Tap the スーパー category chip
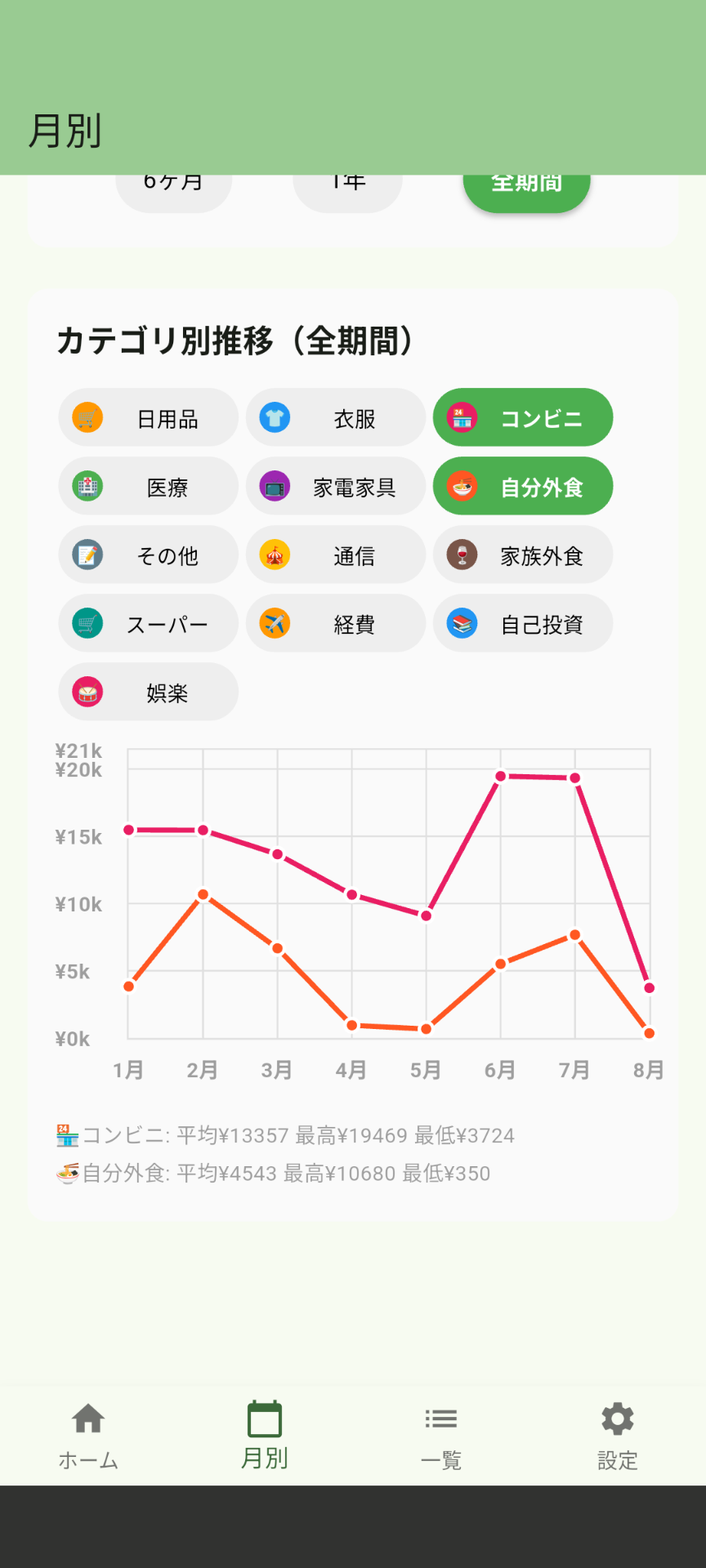 [x=148, y=624]
